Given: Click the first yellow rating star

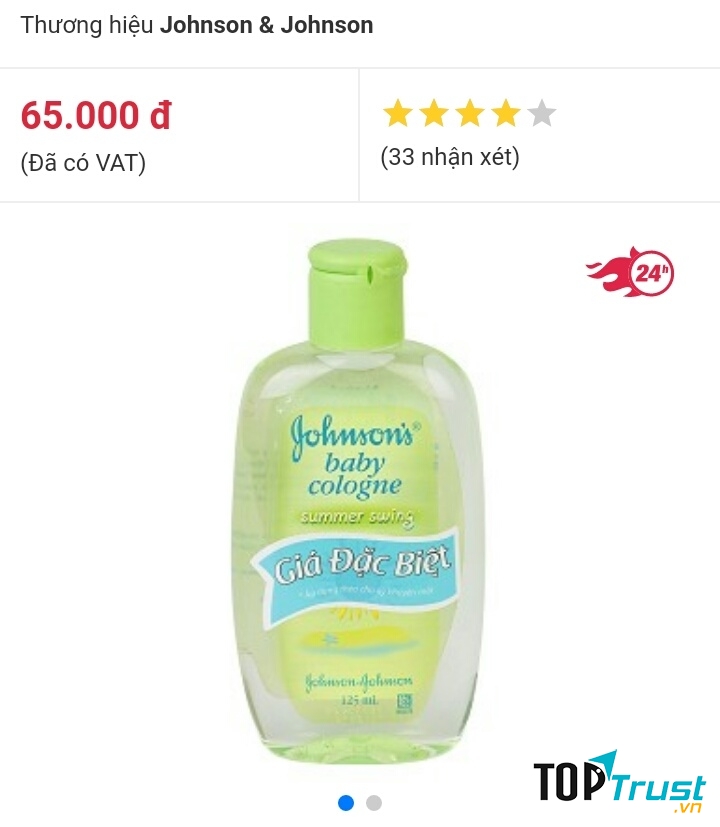Looking at the screenshot, I should 397,113.
